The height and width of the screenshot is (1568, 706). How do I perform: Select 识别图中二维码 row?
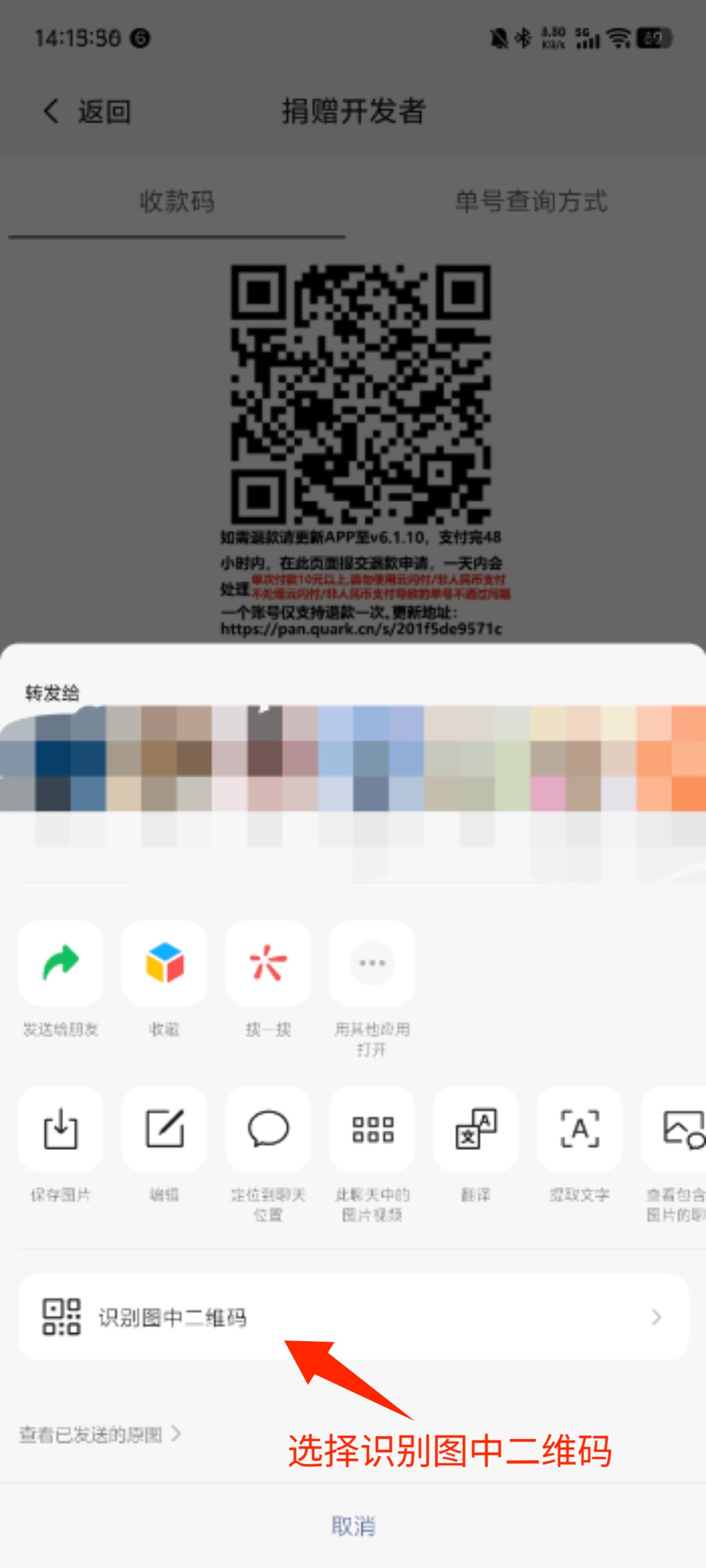pyautogui.click(x=352, y=1318)
